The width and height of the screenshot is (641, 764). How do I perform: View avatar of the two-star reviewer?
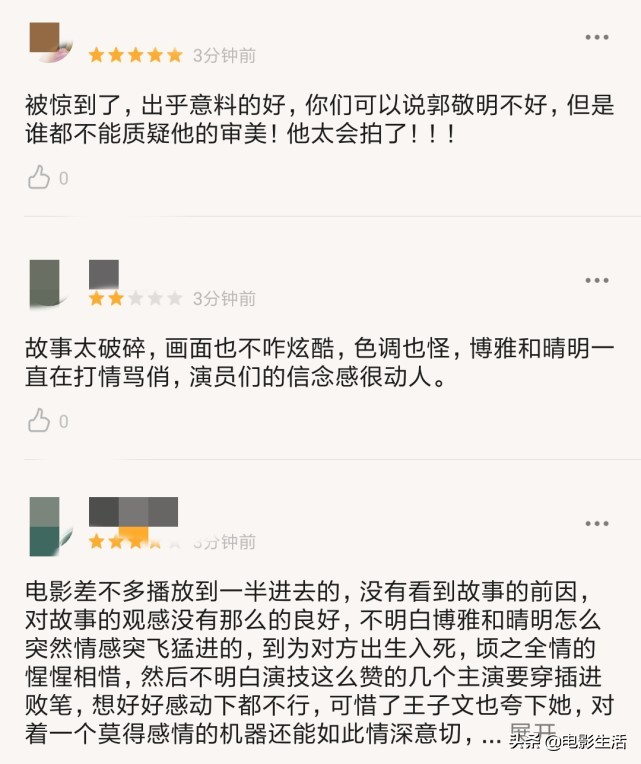point(47,284)
